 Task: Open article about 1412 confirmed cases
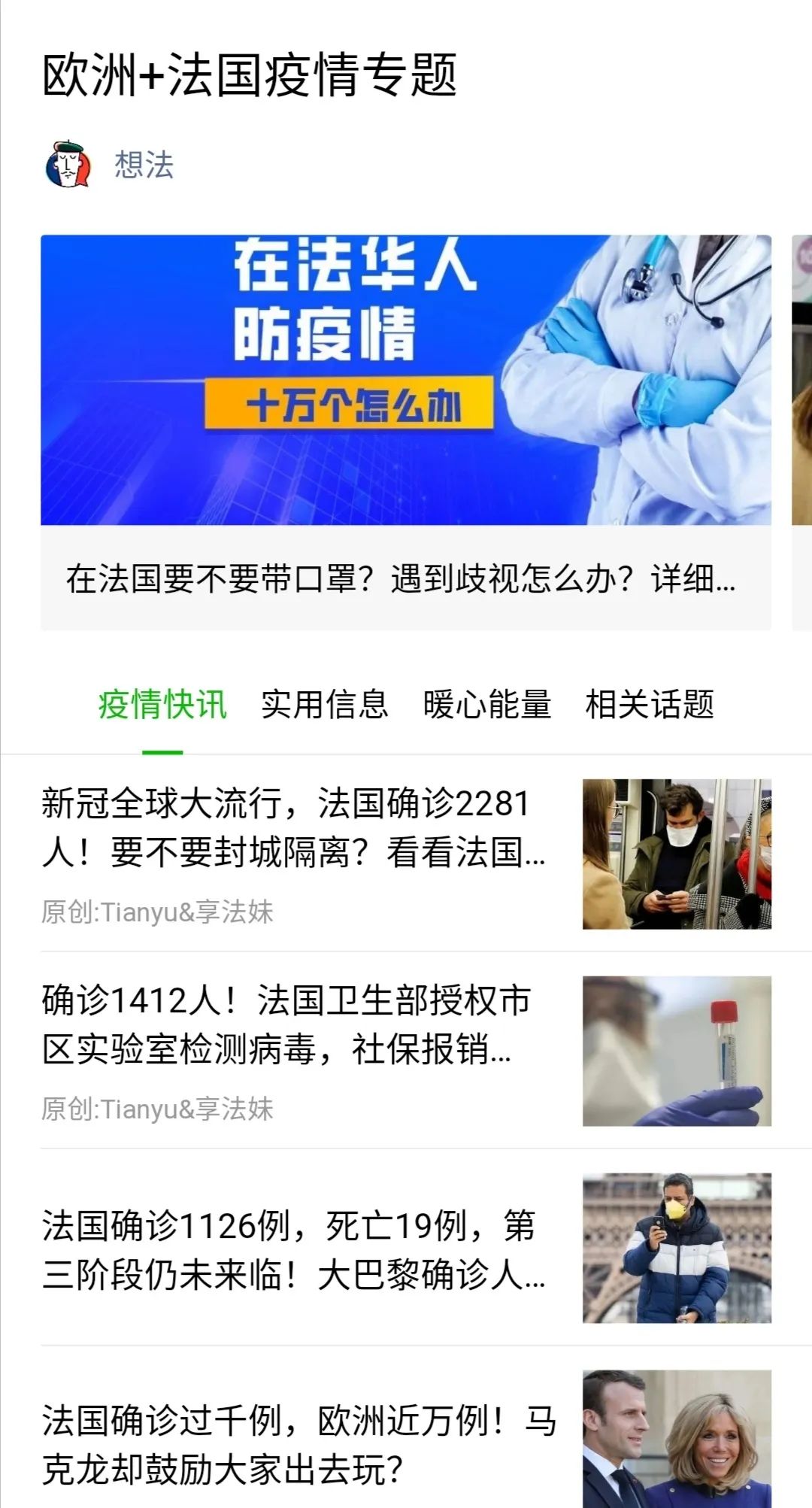coord(406,1051)
